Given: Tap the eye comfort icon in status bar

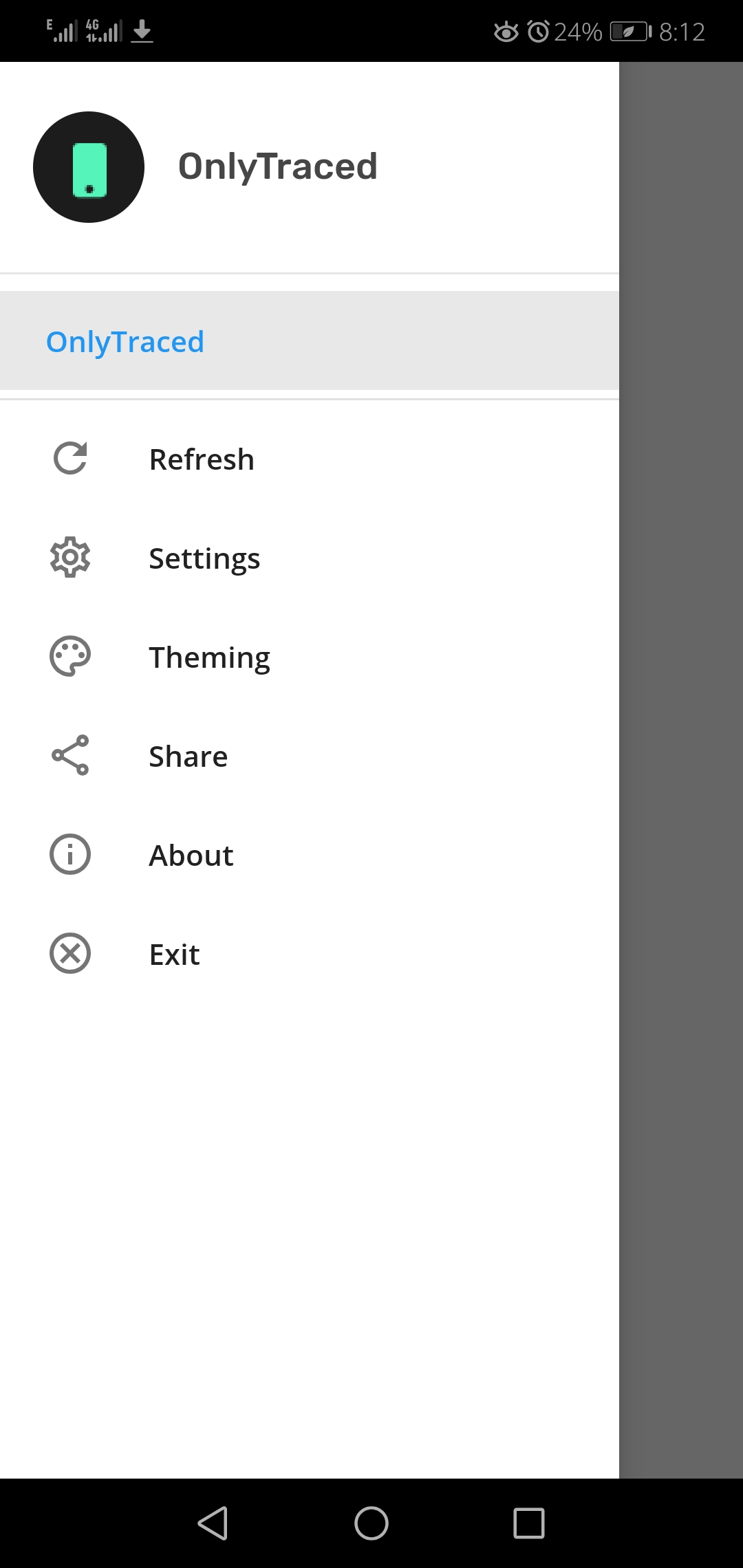Looking at the screenshot, I should (506, 30).
